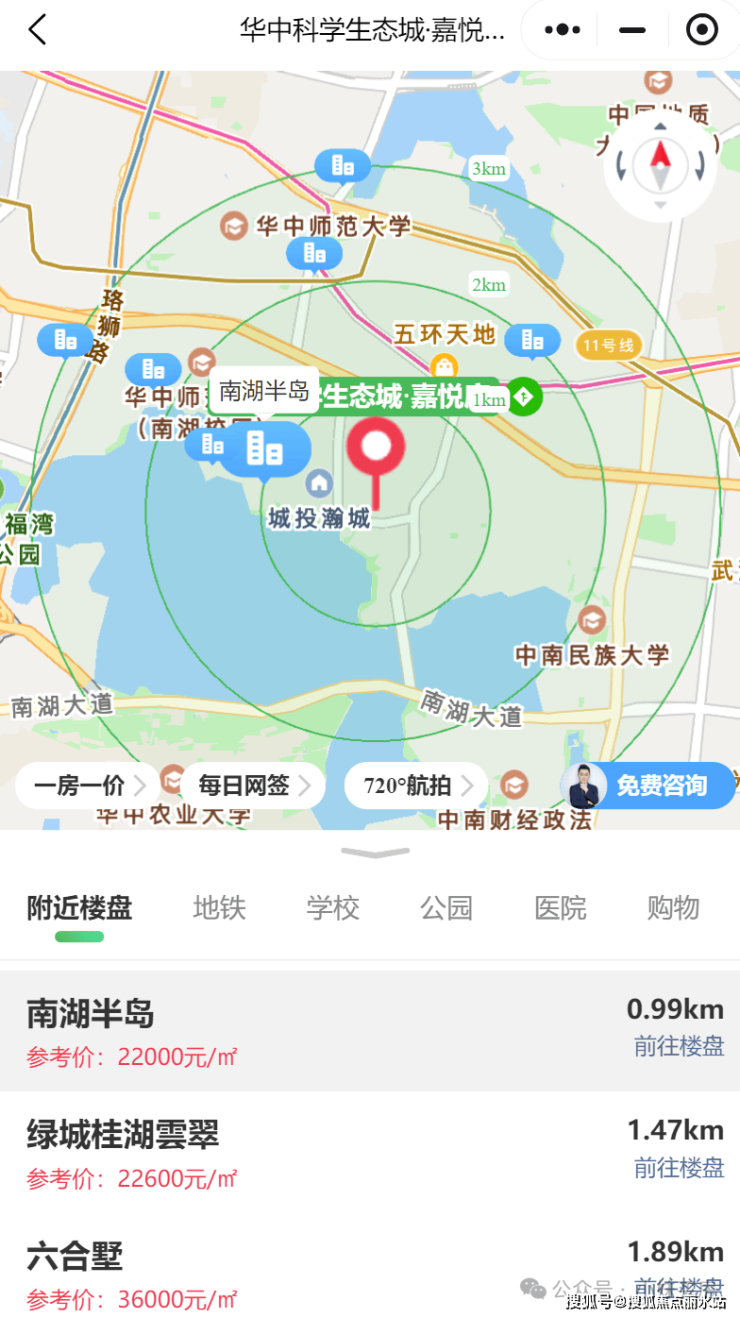Viewport: 740px width, 1318px height.
Task: Open the mini program more-options menu
Action: pyautogui.click(x=562, y=30)
